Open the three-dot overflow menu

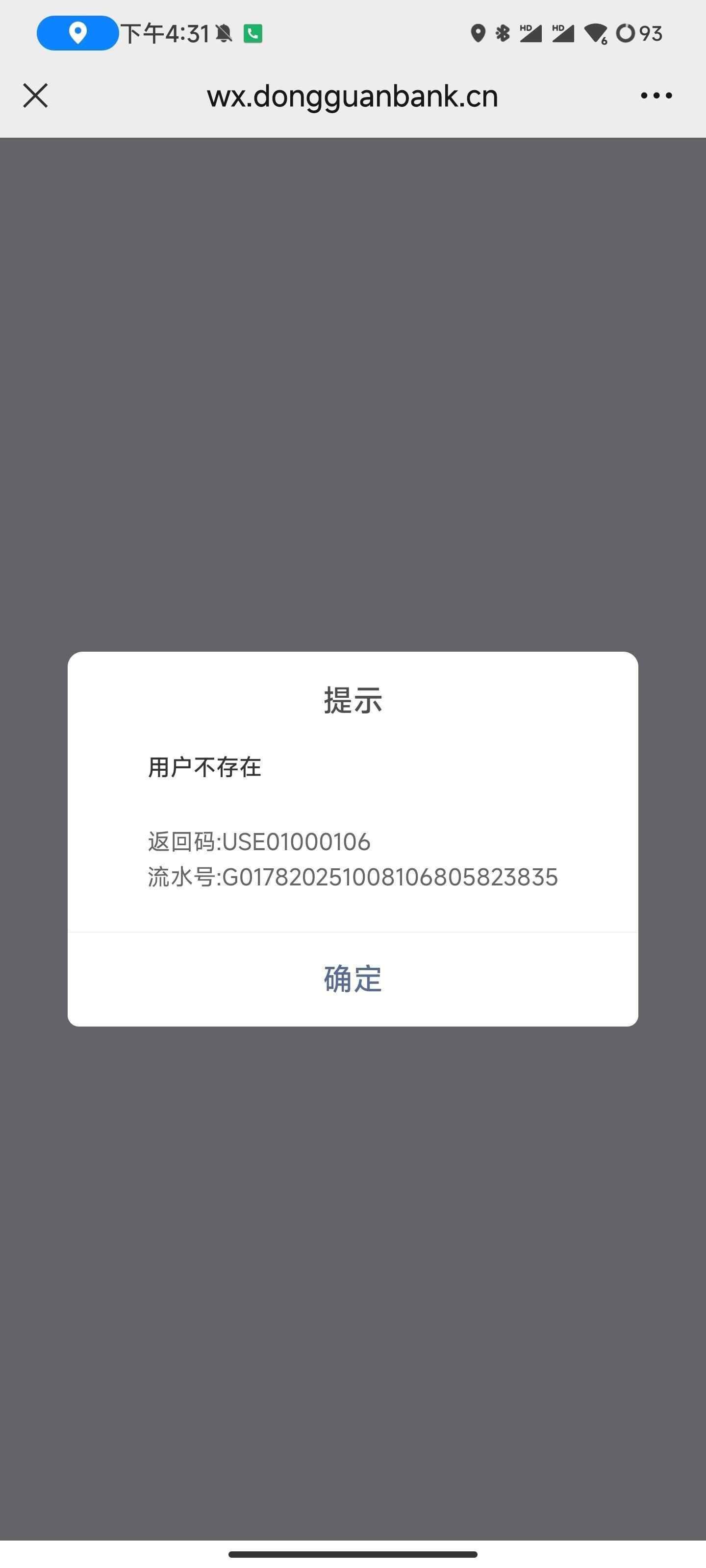(x=656, y=96)
